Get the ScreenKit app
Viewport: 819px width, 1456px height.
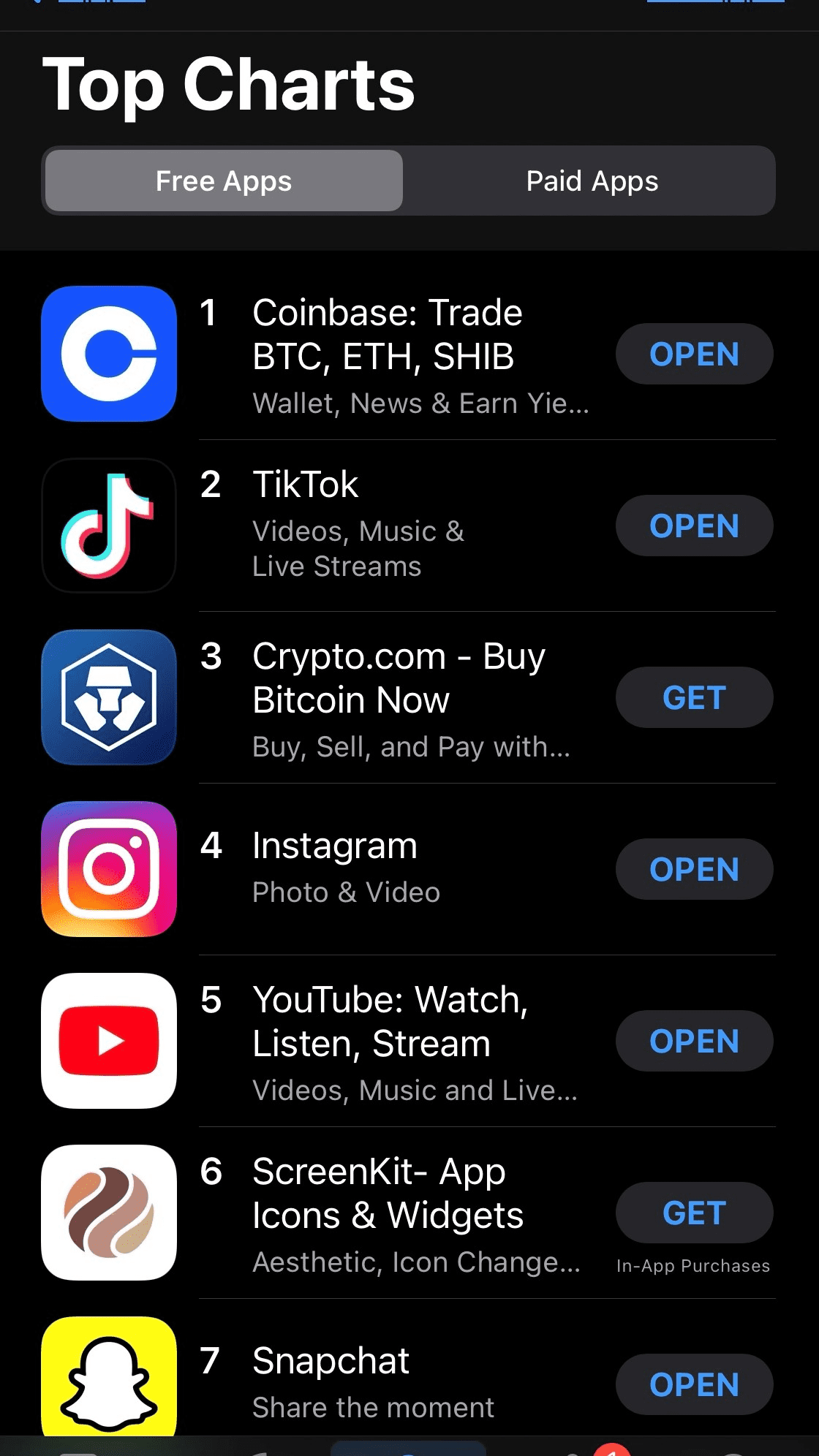click(x=694, y=1213)
